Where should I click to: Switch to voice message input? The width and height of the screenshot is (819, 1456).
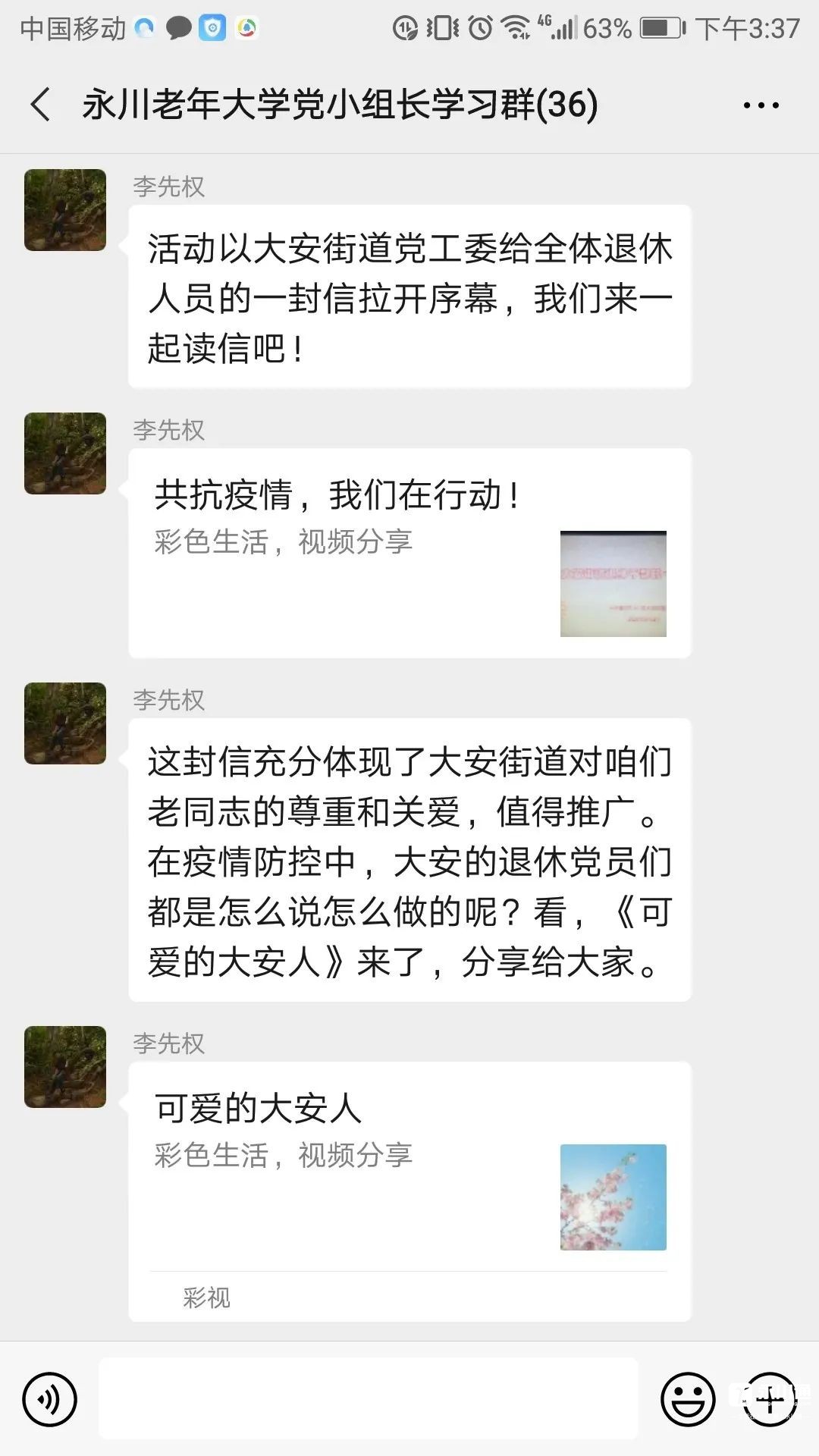(x=50, y=1399)
